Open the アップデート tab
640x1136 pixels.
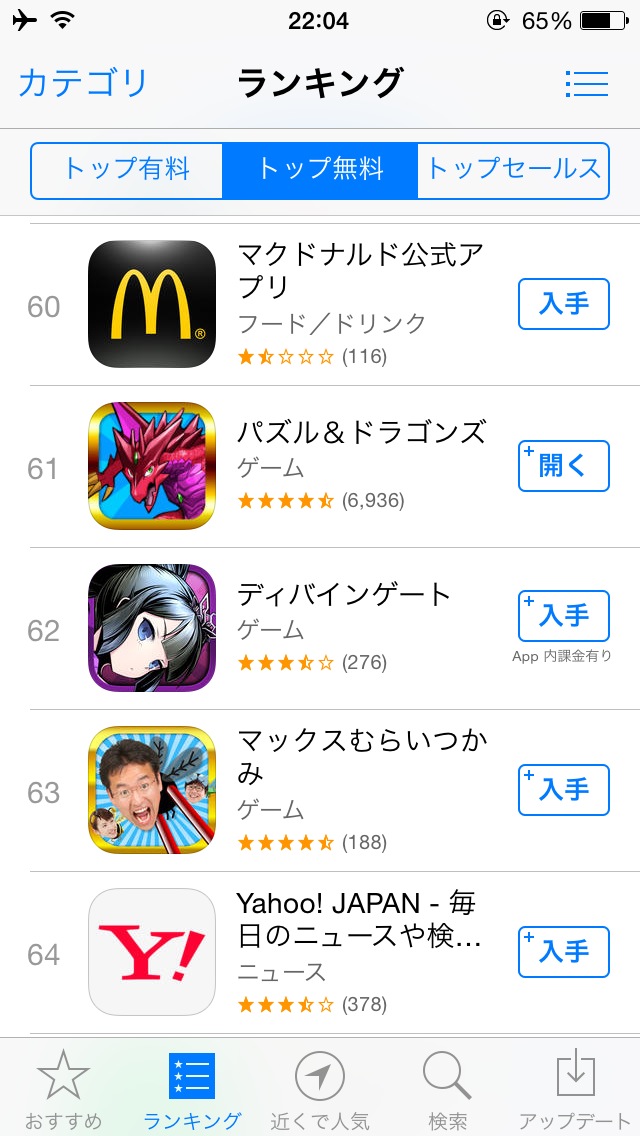[x=575, y=1087]
